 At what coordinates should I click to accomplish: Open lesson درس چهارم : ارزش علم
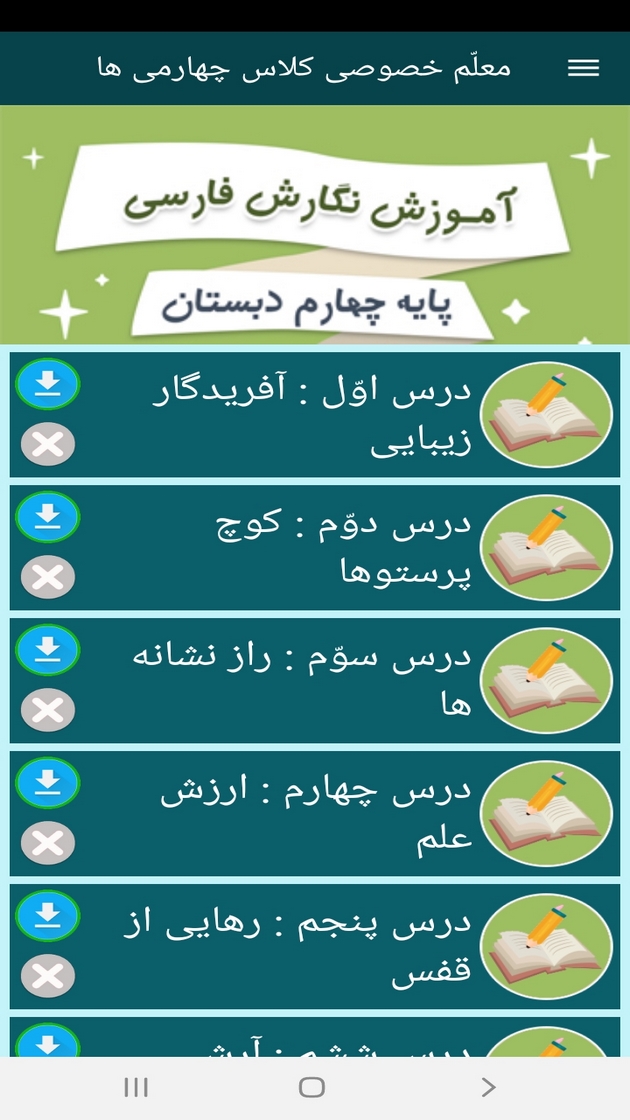point(310,814)
